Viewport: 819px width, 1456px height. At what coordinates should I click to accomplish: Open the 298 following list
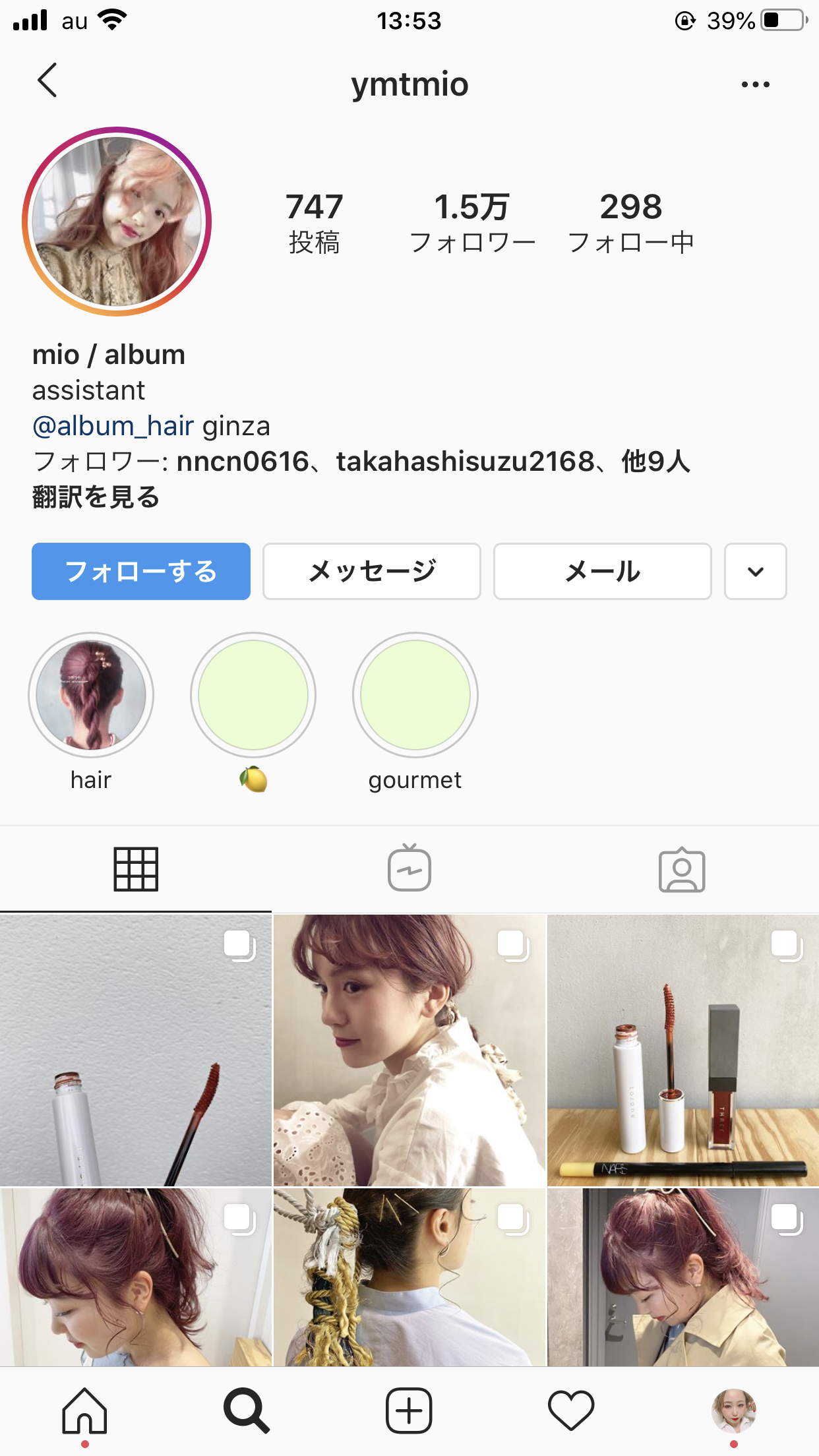coord(631,223)
